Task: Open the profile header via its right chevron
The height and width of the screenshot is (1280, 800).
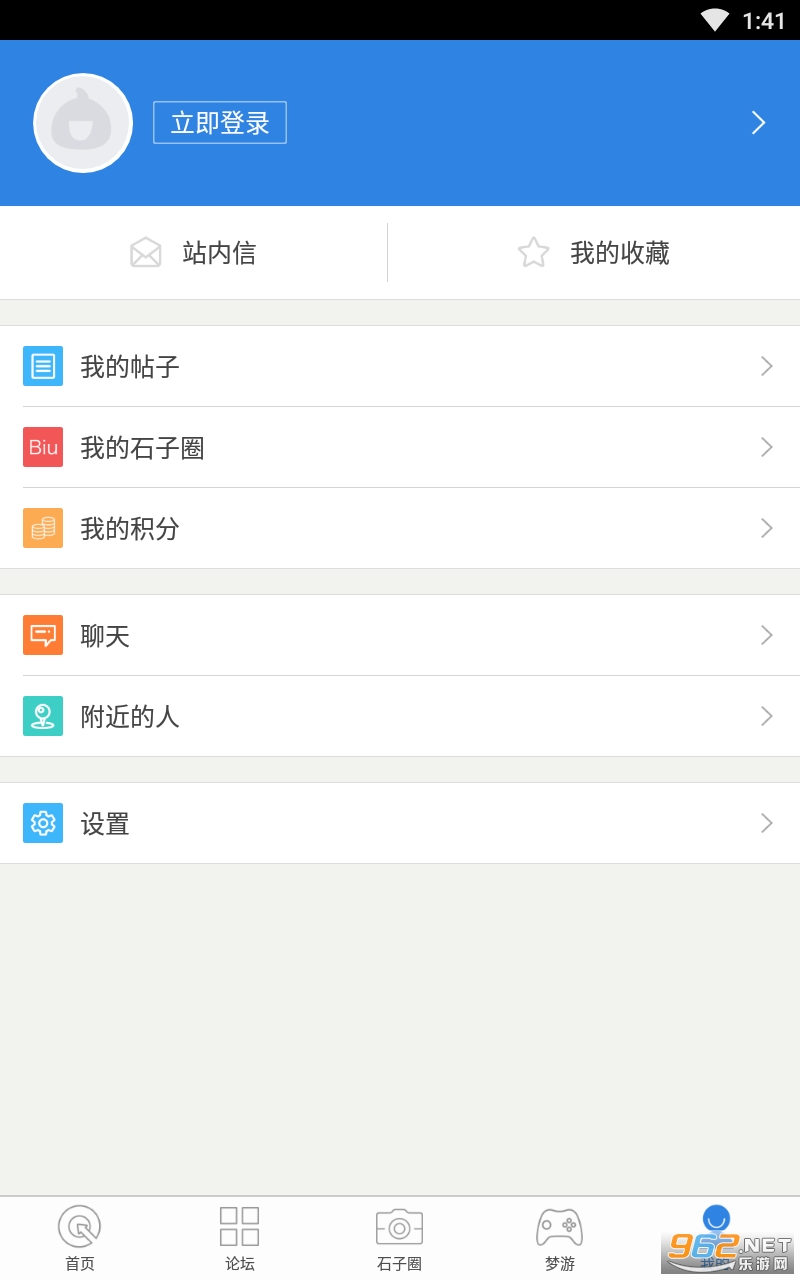Action: 757,122
